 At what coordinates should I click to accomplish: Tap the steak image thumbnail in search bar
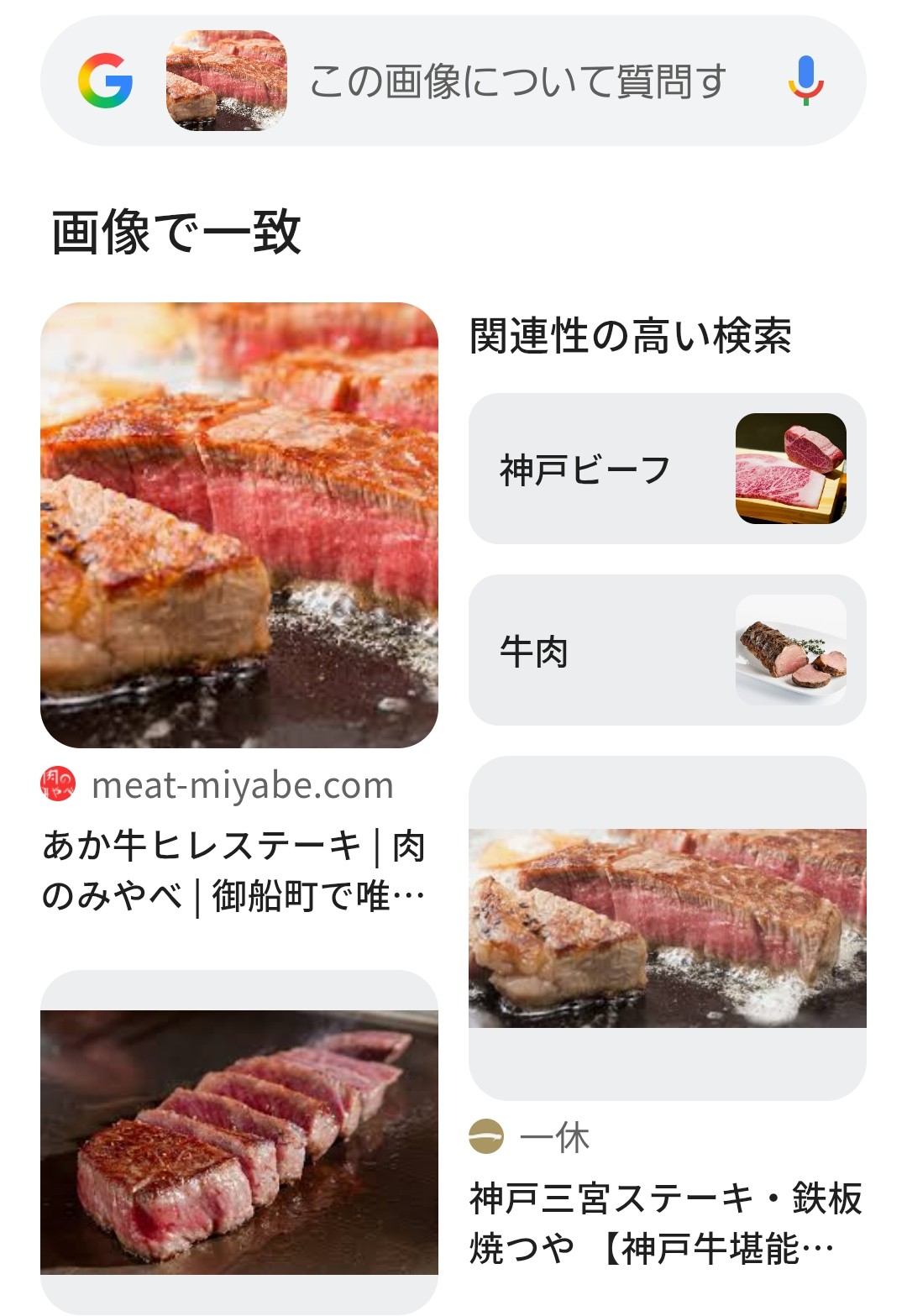tap(227, 81)
